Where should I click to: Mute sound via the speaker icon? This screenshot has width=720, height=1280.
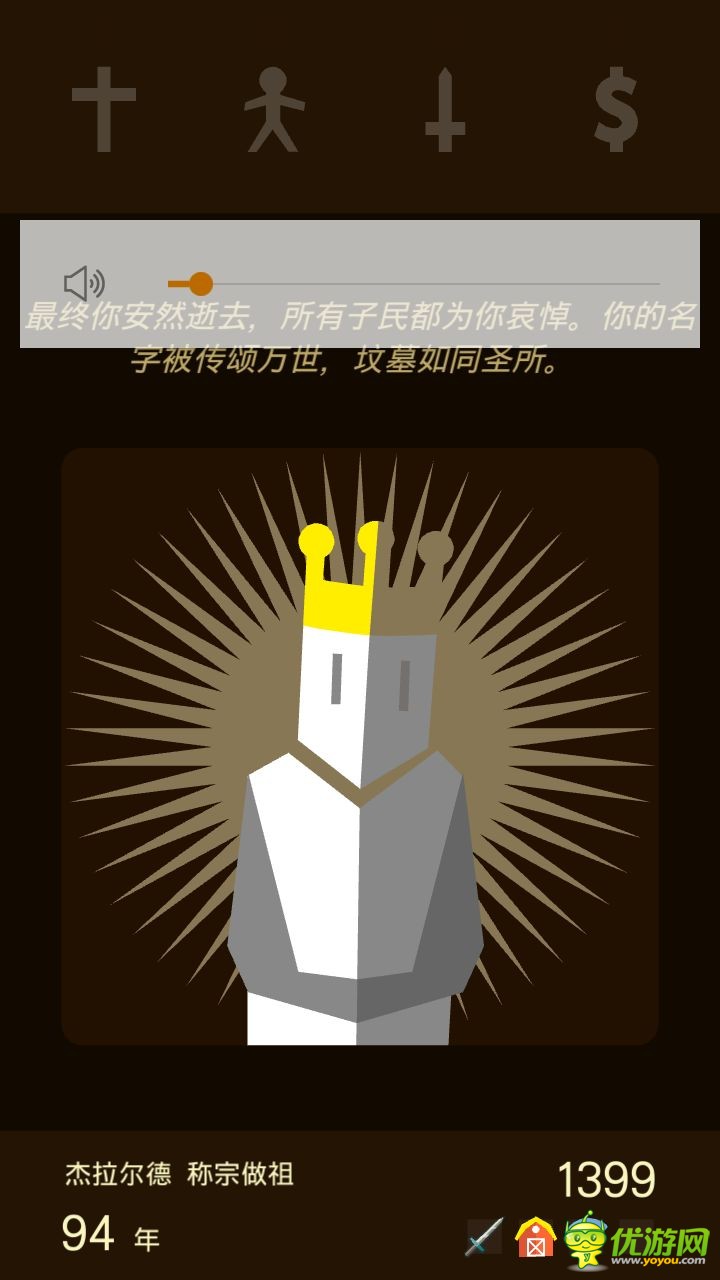[x=84, y=283]
